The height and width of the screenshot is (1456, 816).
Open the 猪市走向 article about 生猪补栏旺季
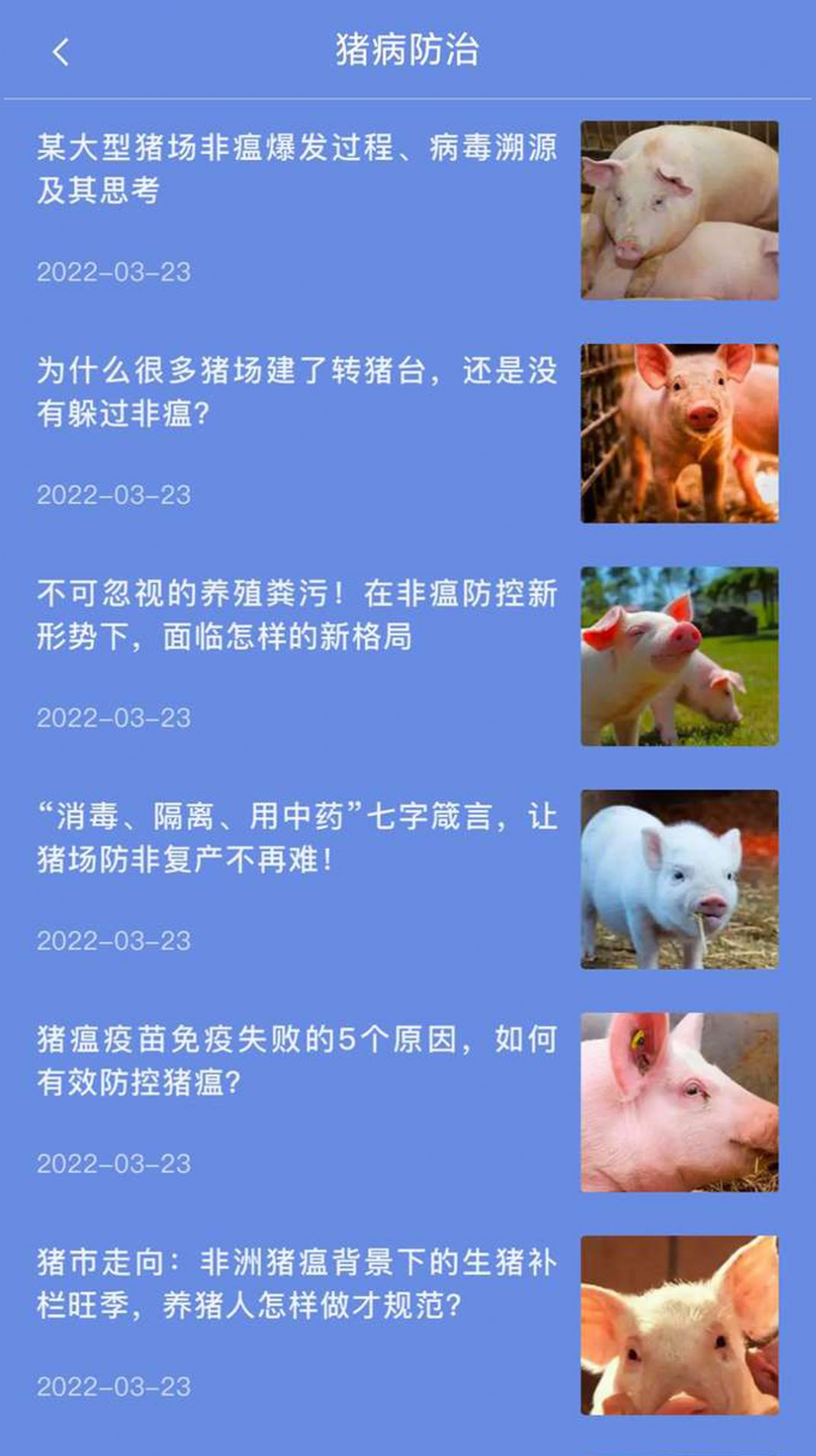tap(297, 1280)
